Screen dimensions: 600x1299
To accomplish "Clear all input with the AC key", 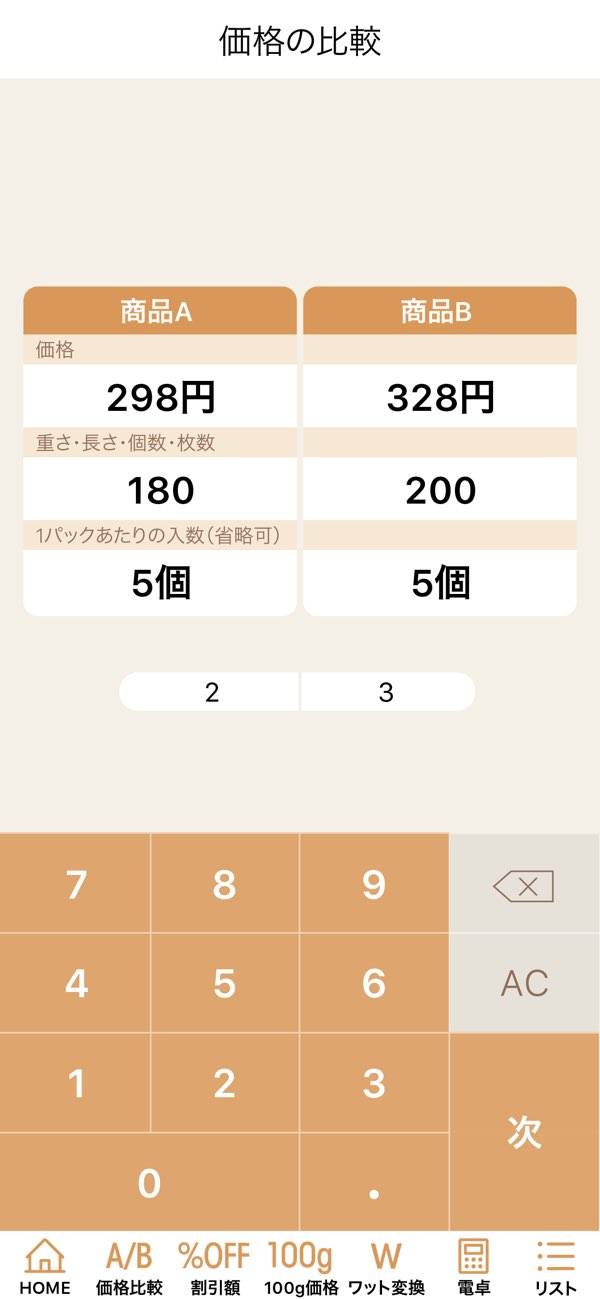I will pos(524,983).
